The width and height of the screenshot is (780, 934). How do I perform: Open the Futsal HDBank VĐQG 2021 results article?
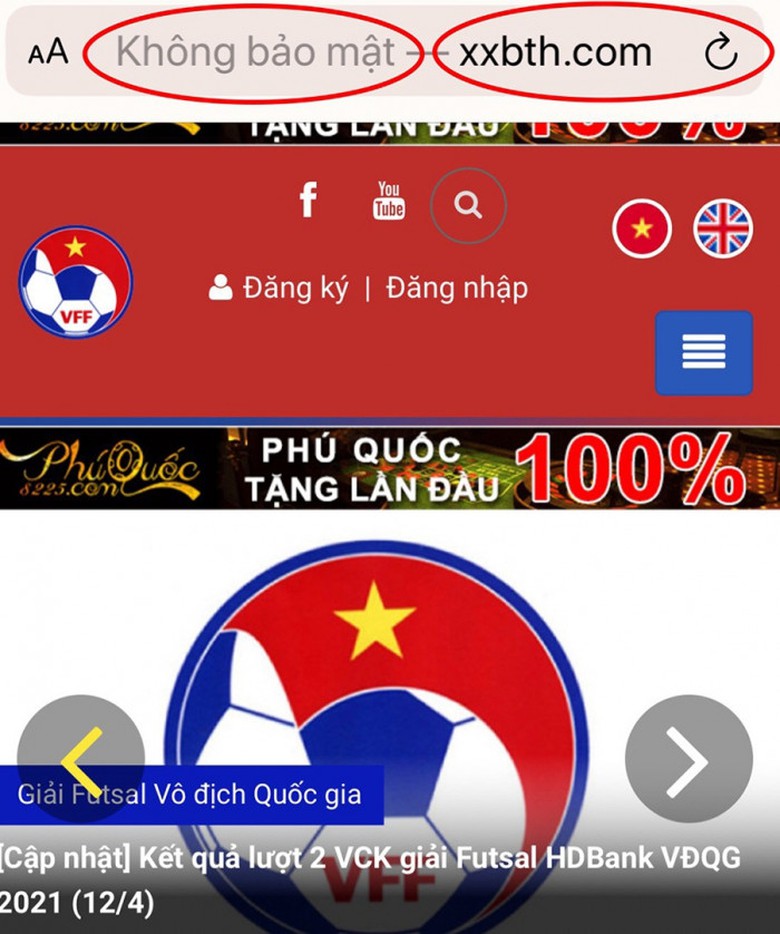click(x=370, y=880)
